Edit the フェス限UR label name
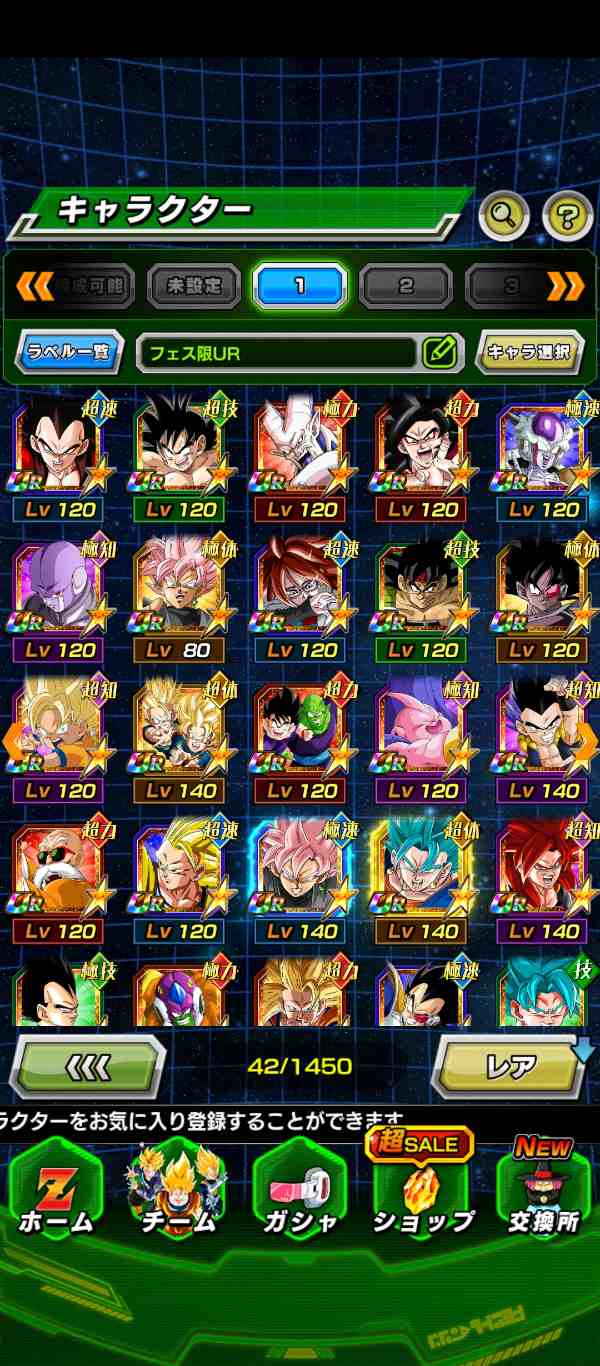600x1366 pixels. click(440, 352)
